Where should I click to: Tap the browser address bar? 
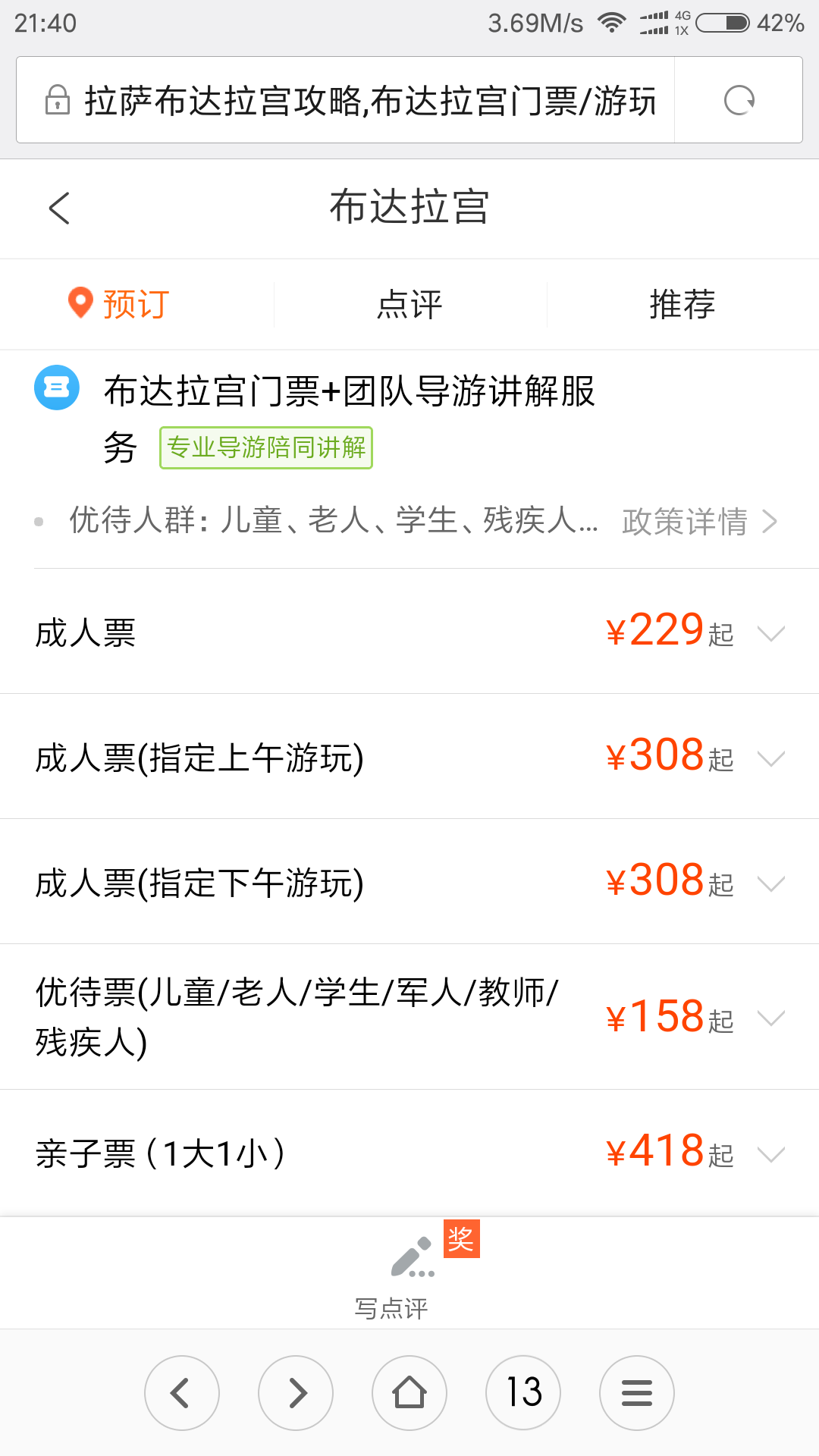click(x=345, y=100)
